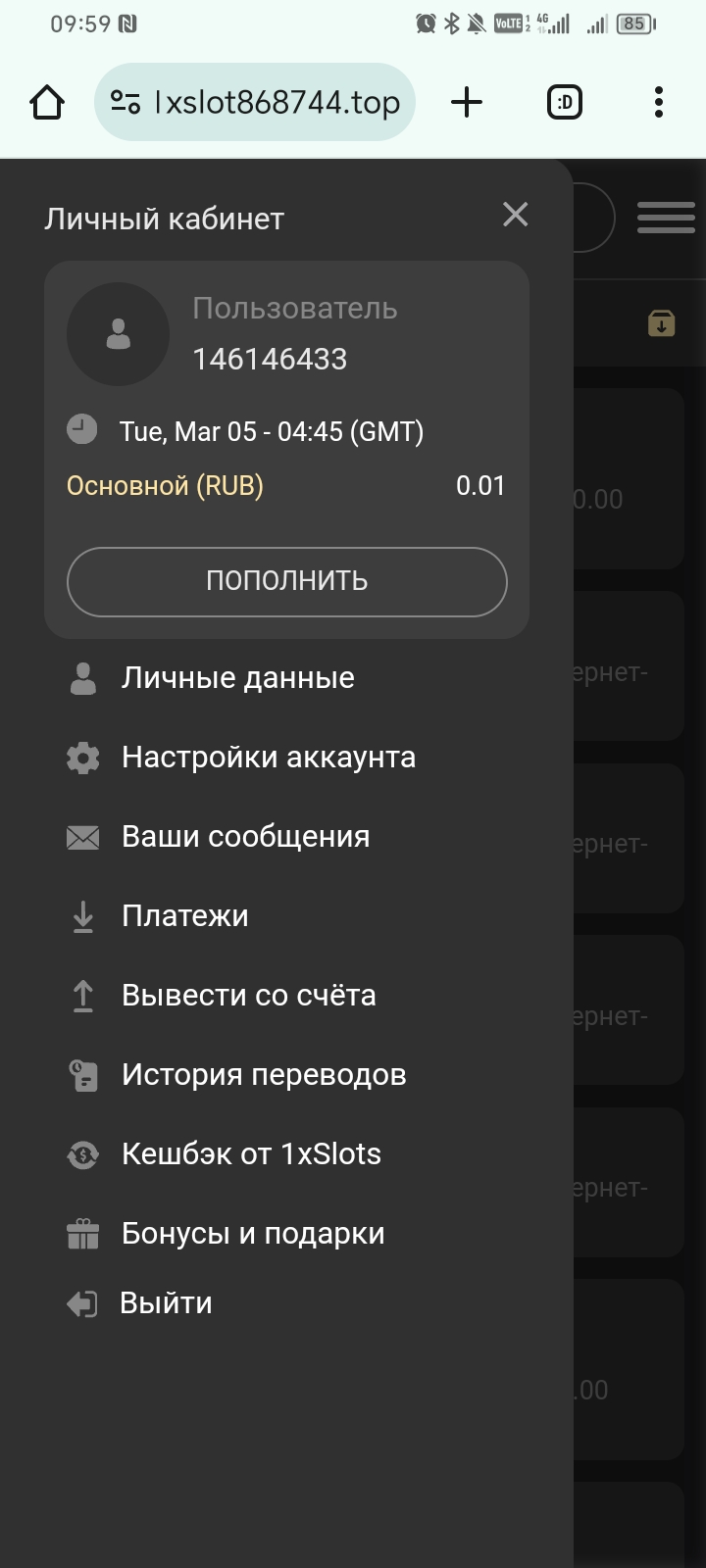Screen dimensions: 706x1568
Task: Open a new browser tab
Action: (x=467, y=102)
